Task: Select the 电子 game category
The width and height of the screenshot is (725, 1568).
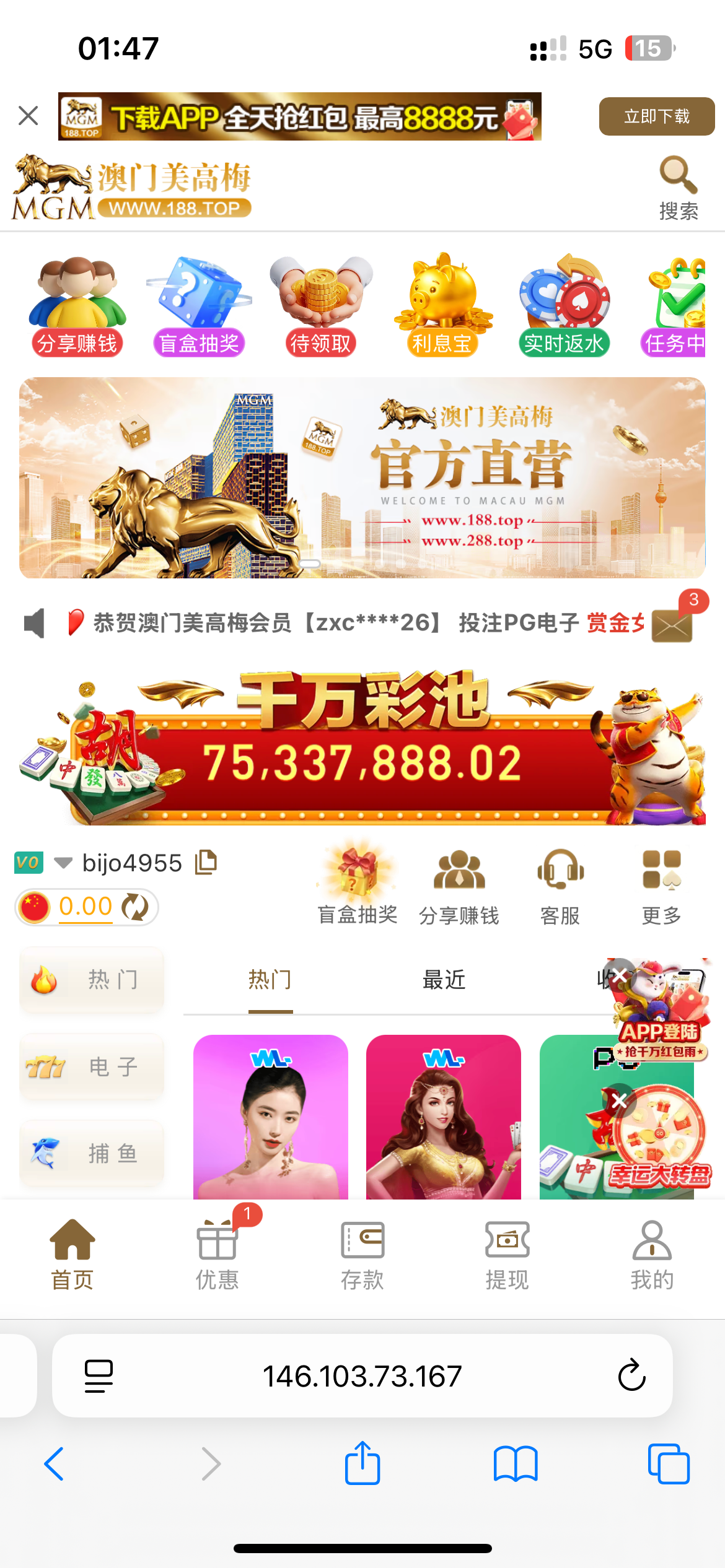Action: click(92, 1066)
